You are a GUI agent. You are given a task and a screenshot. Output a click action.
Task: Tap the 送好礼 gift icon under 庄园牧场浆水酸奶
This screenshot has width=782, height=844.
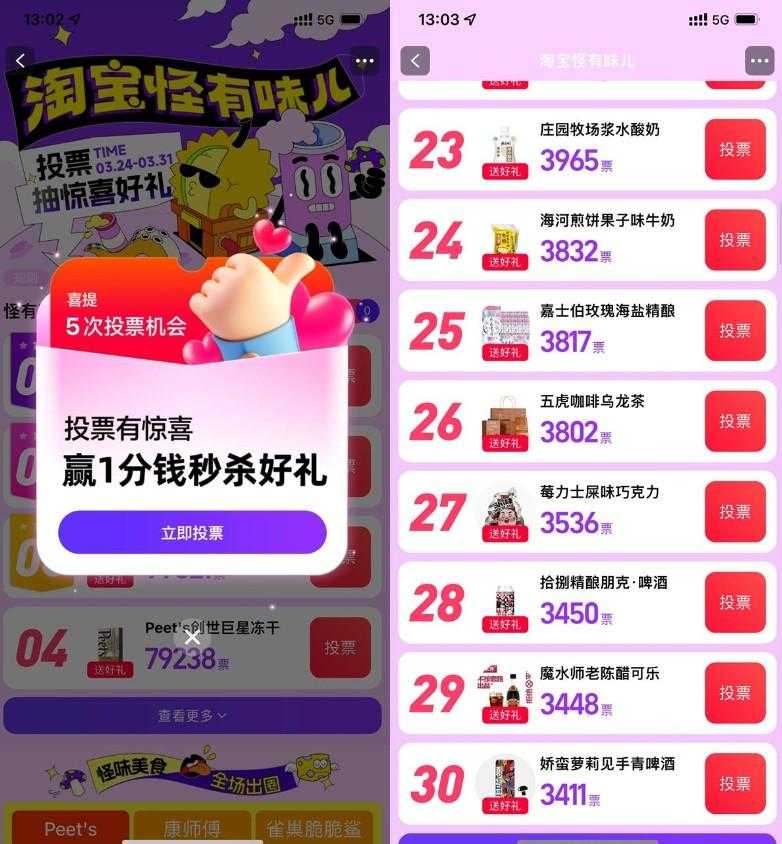coord(506,172)
